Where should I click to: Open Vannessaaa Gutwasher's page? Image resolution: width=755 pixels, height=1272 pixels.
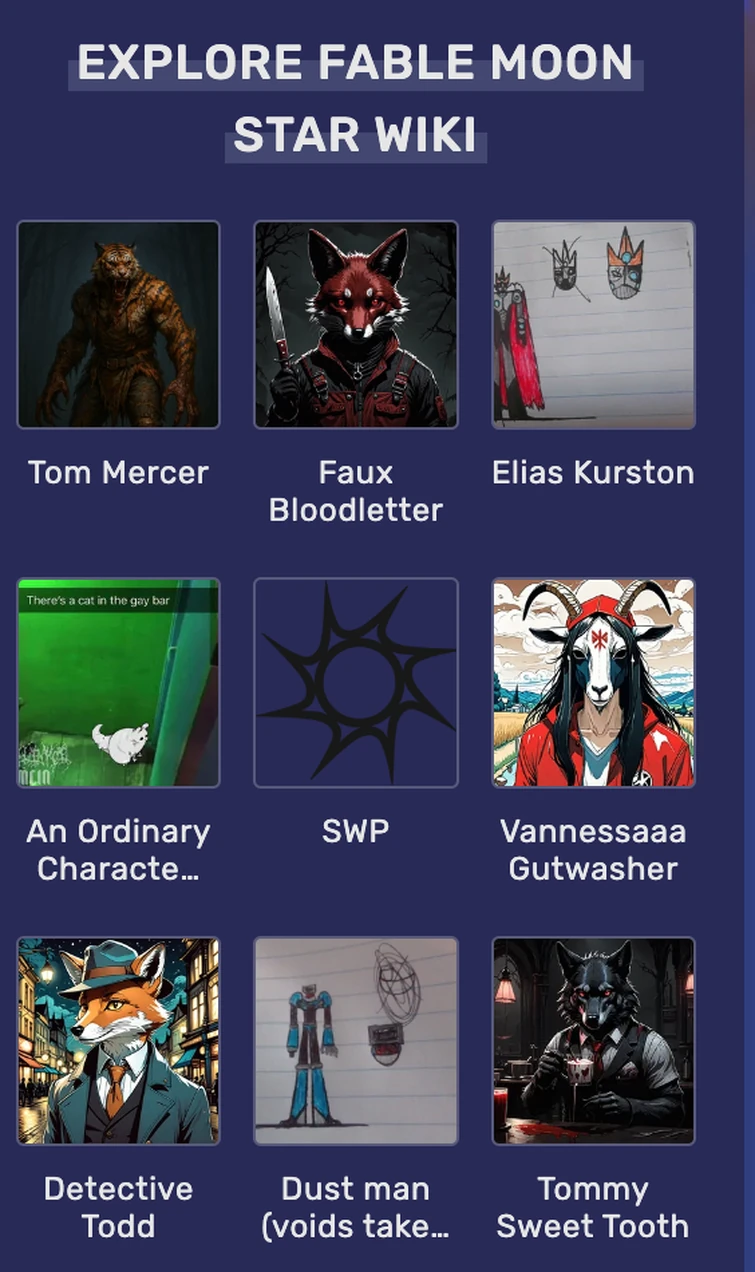(x=593, y=683)
